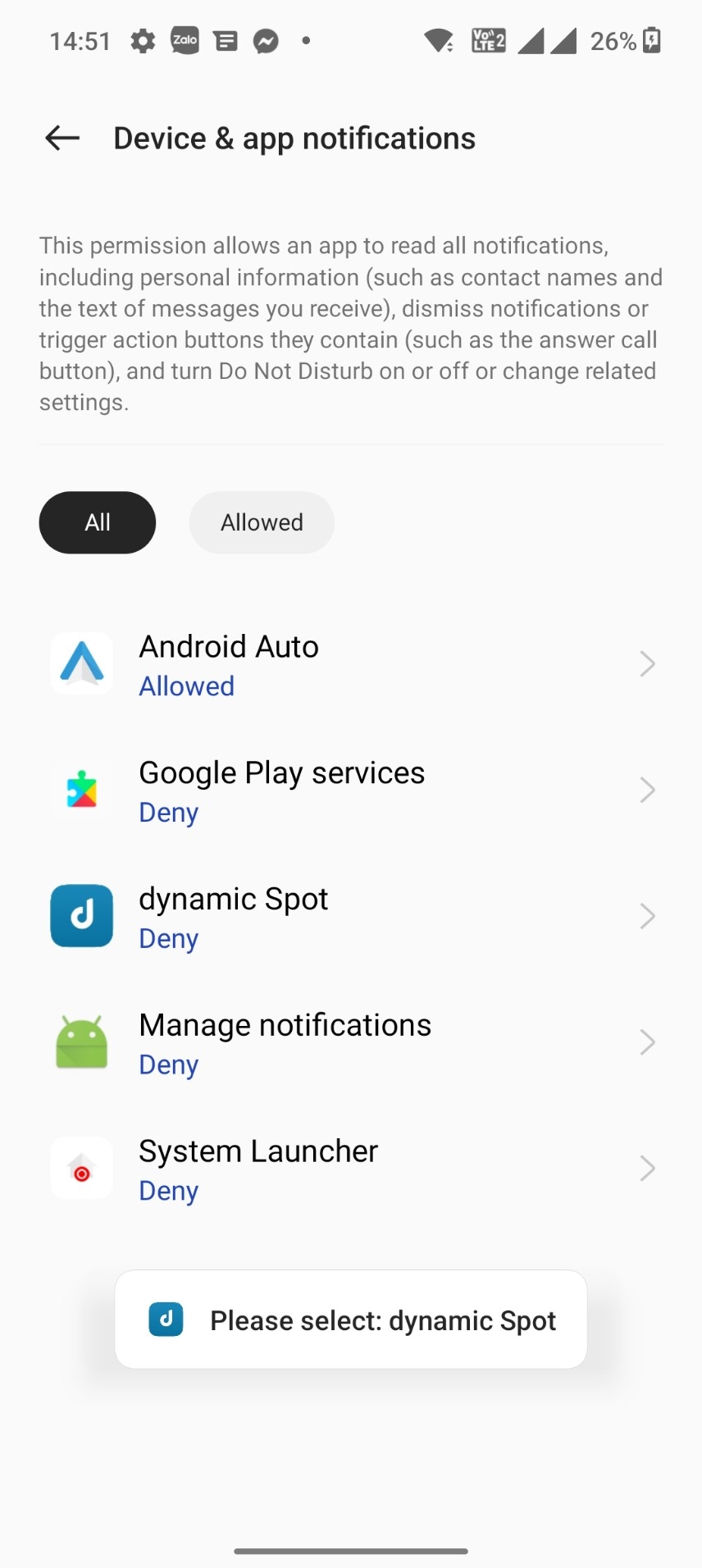Expand Android Auto settings via chevron
The image size is (702, 1568).
(647, 663)
